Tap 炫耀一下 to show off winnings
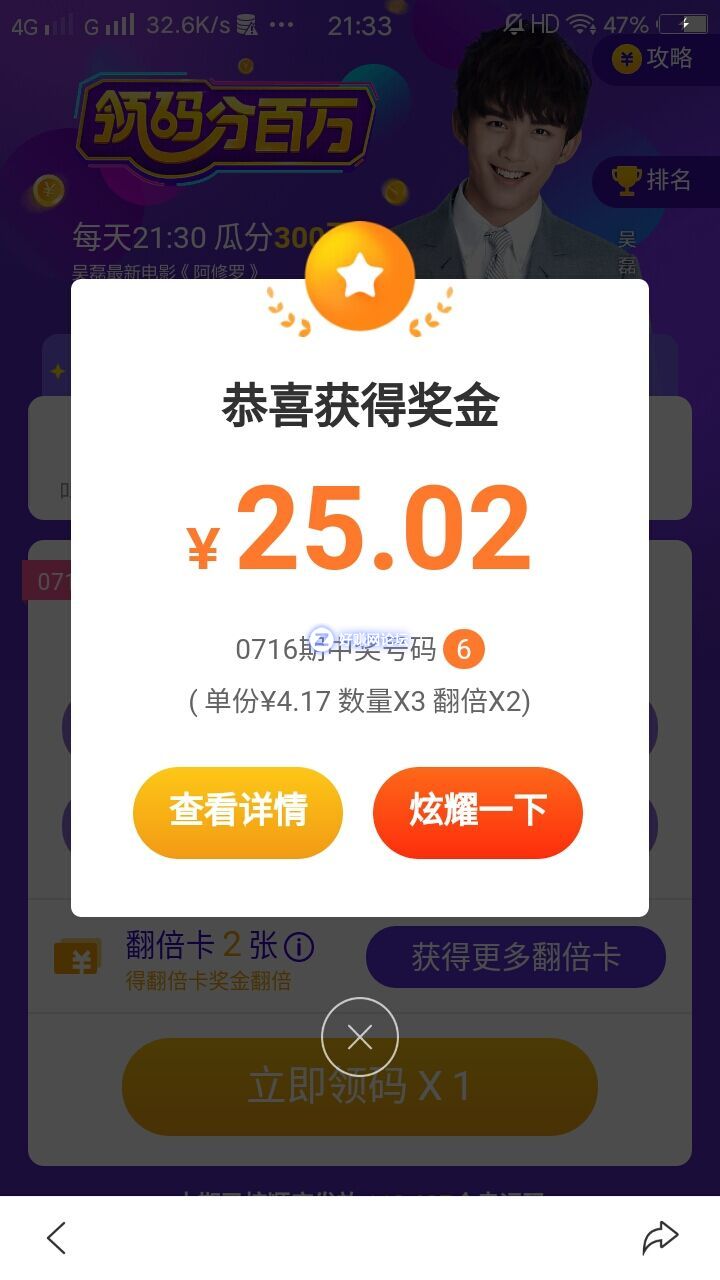The image size is (720, 1280). point(478,812)
